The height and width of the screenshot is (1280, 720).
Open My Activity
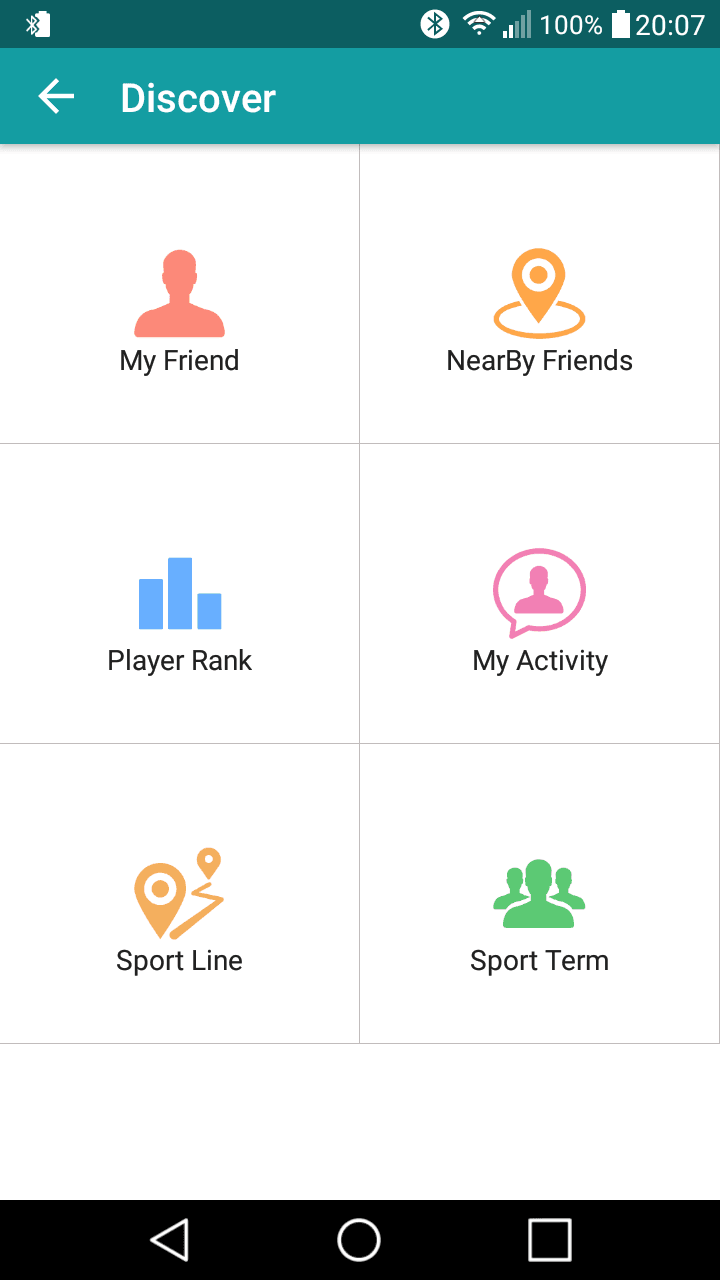[x=540, y=594]
